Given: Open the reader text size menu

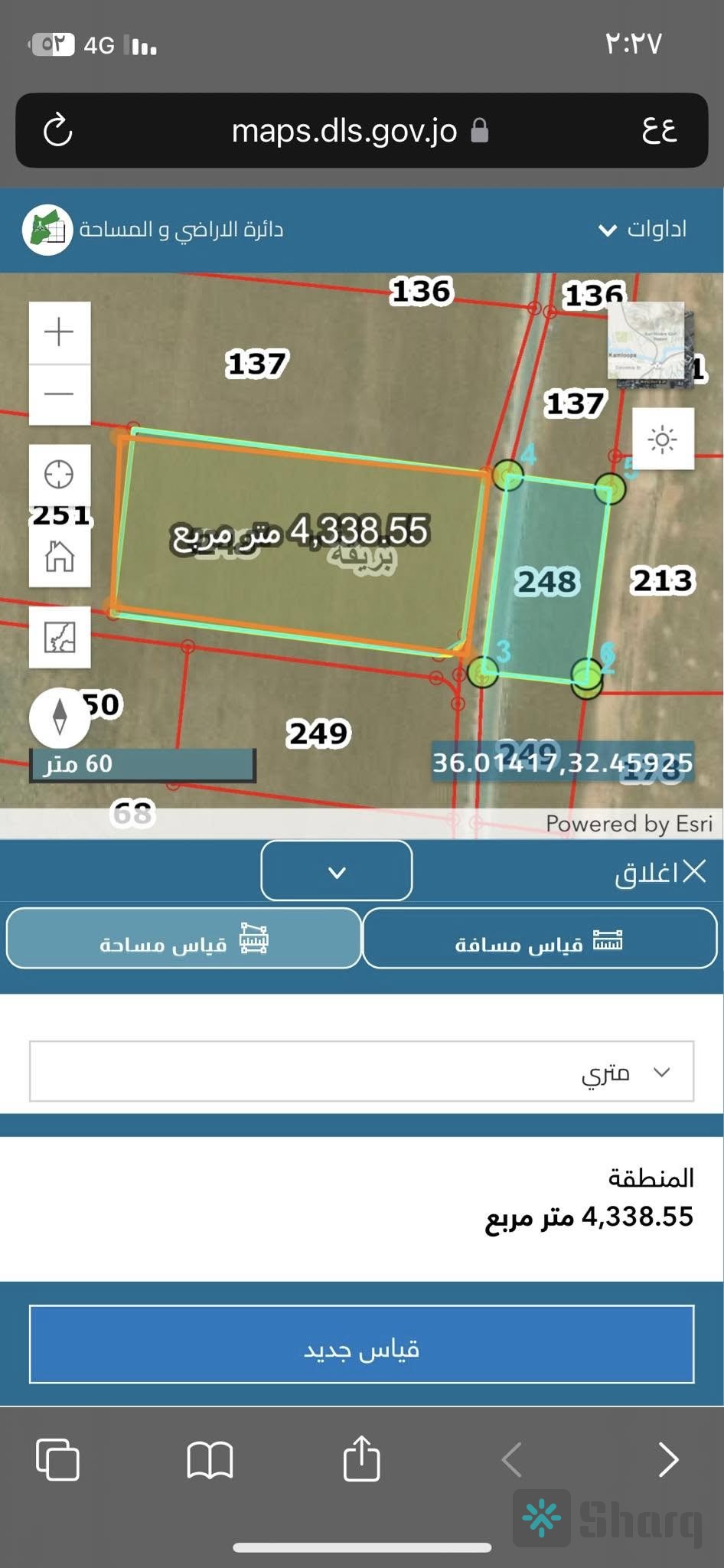Looking at the screenshot, I should click(x=659, y=130).
